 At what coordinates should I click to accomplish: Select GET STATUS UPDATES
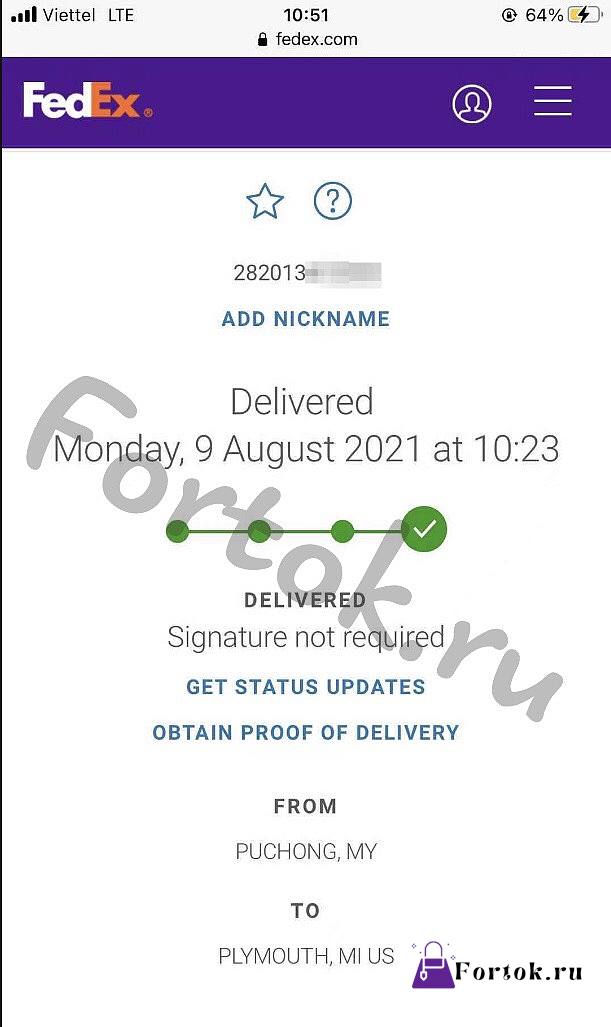(x=306, y=686)
